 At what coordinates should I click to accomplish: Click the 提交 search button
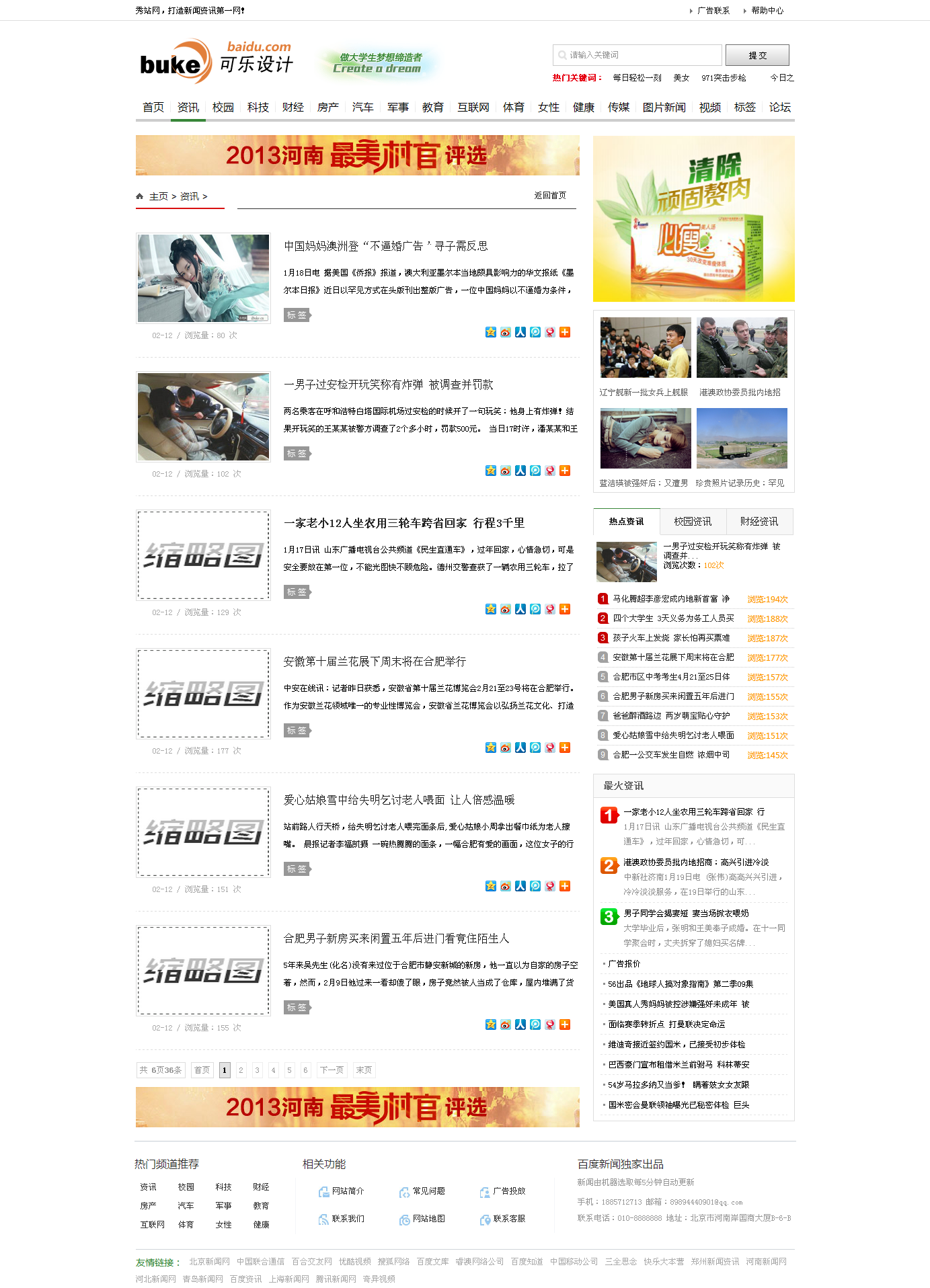pyautogui.click(x=757, y=55)
